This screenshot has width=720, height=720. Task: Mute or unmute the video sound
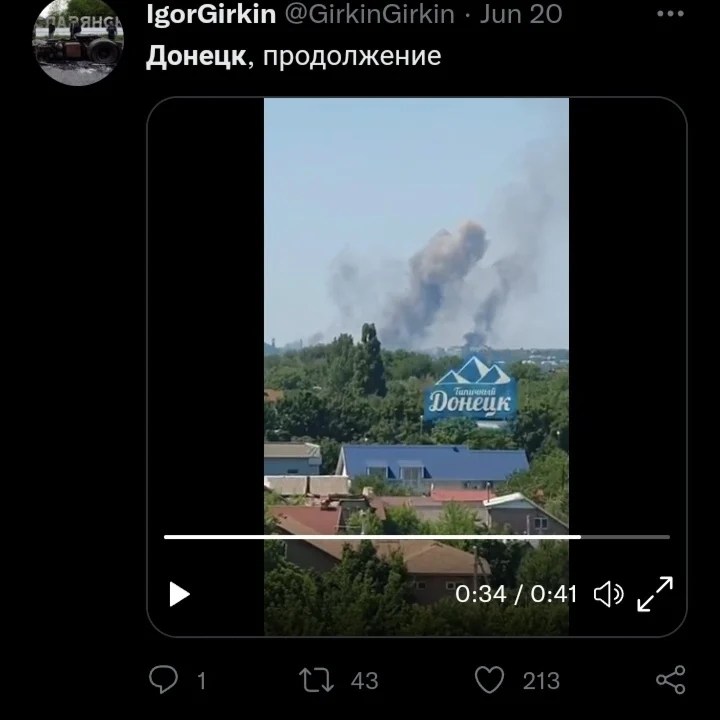tap(608, 594)
